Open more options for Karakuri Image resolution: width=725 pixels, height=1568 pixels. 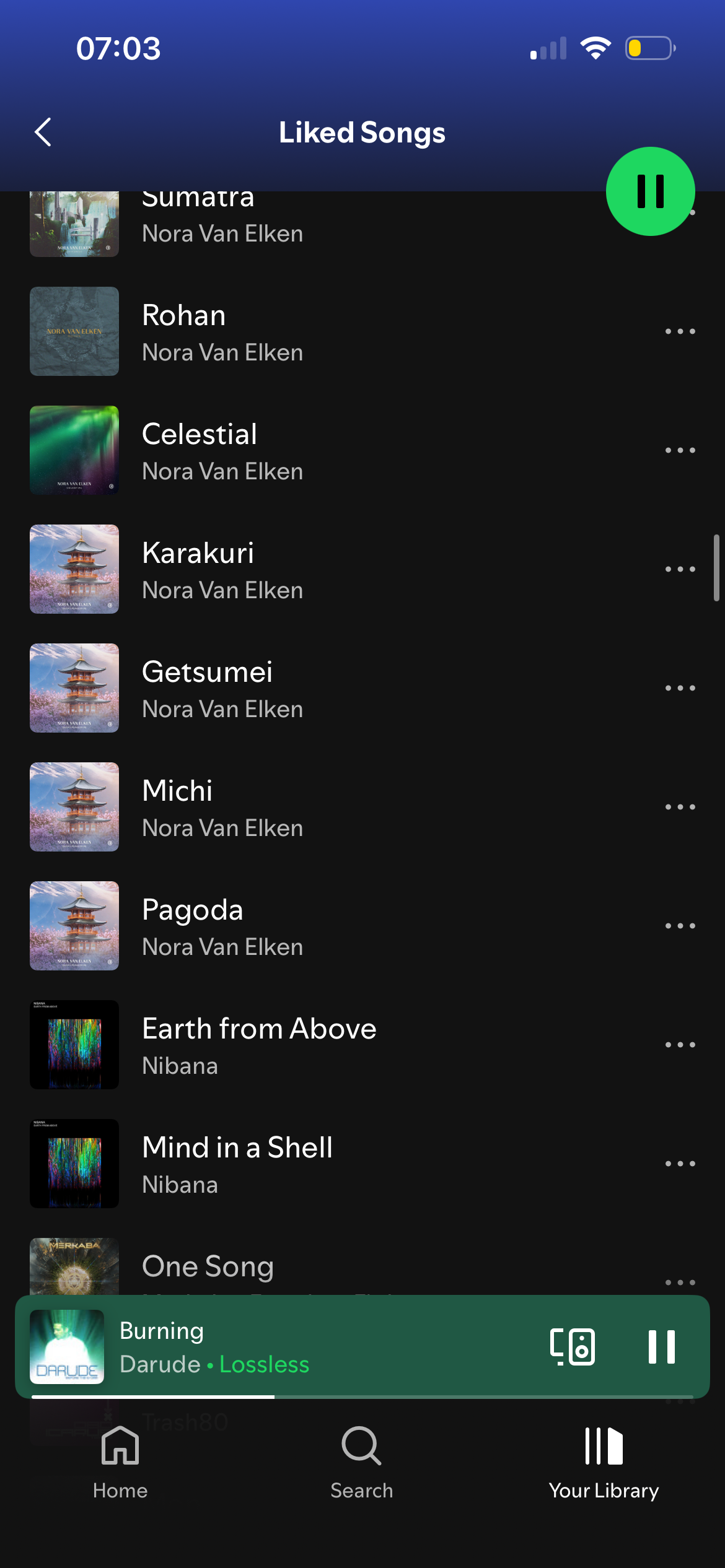click(x=680, y=570)
